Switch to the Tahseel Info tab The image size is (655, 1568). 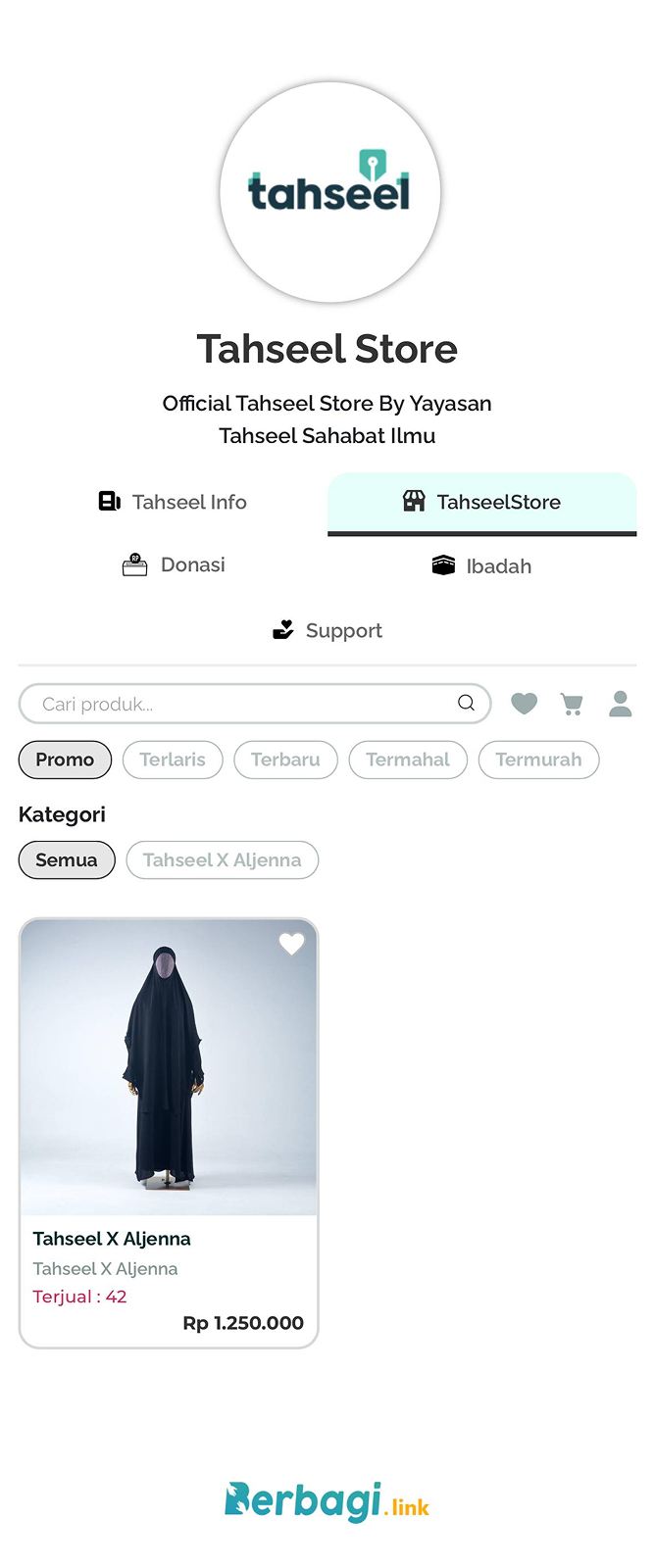pos(173,502)
